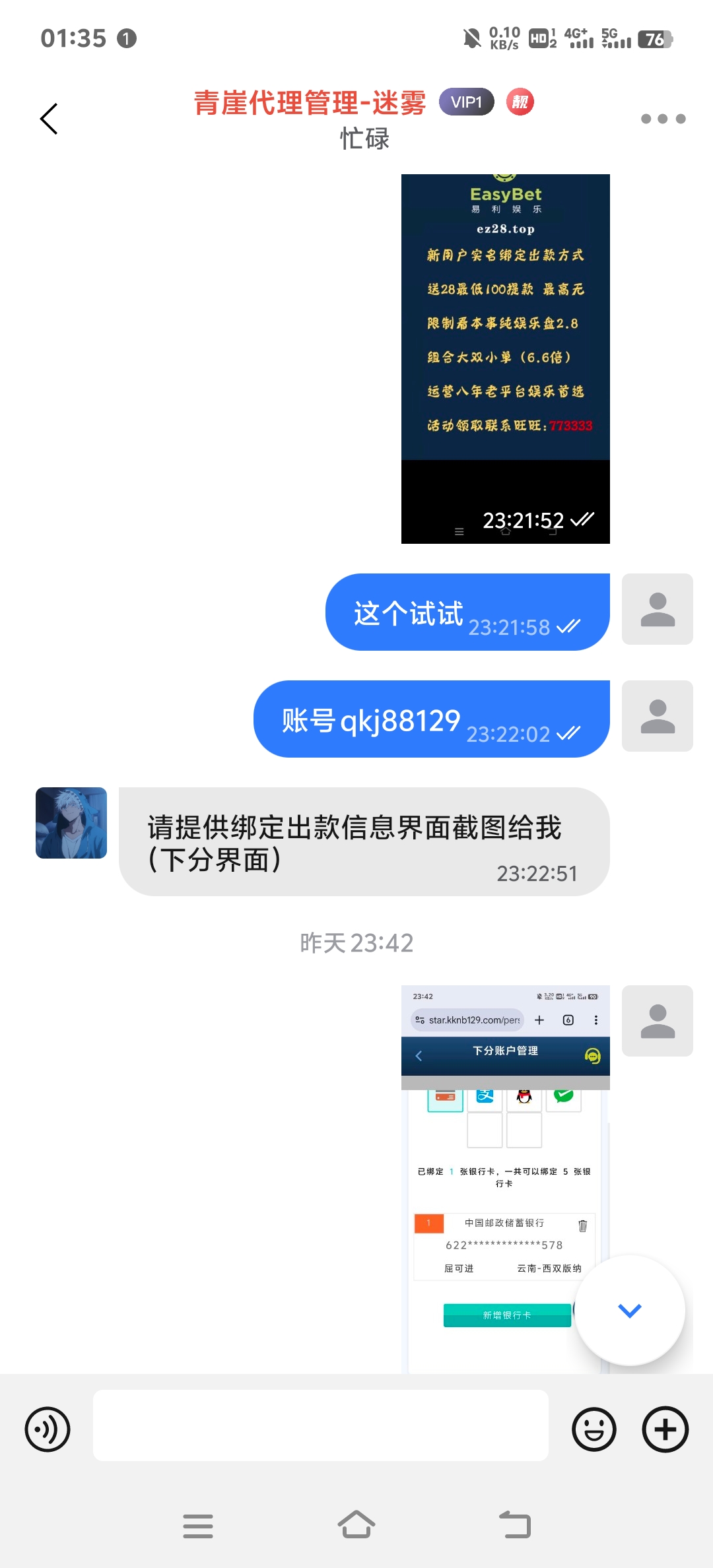Open the three-dot chat options menu

pos(663,119)
